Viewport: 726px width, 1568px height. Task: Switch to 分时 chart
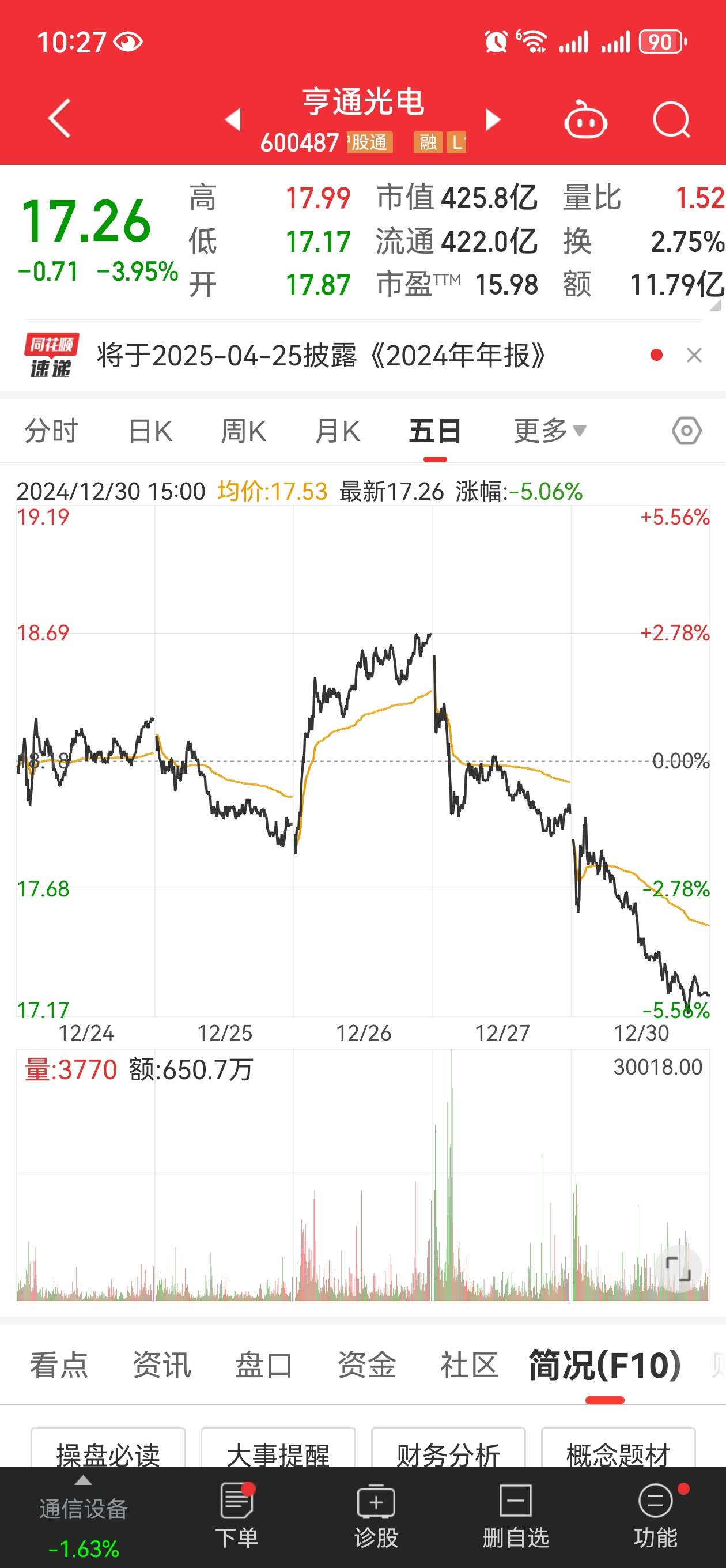51,431
